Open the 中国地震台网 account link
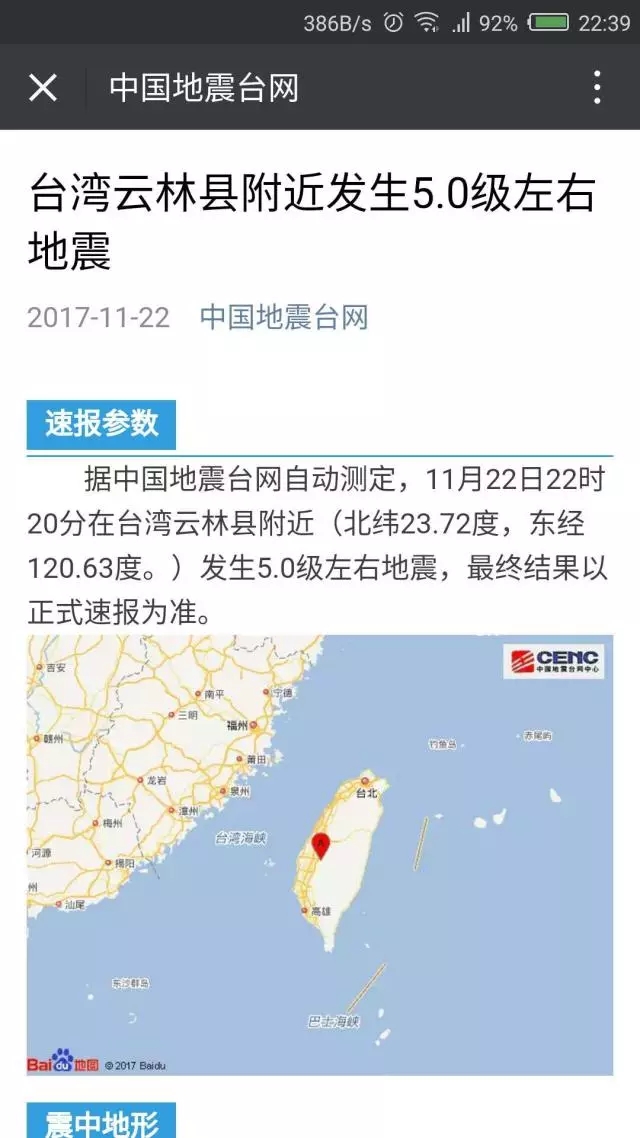 (x=284, y=318)
